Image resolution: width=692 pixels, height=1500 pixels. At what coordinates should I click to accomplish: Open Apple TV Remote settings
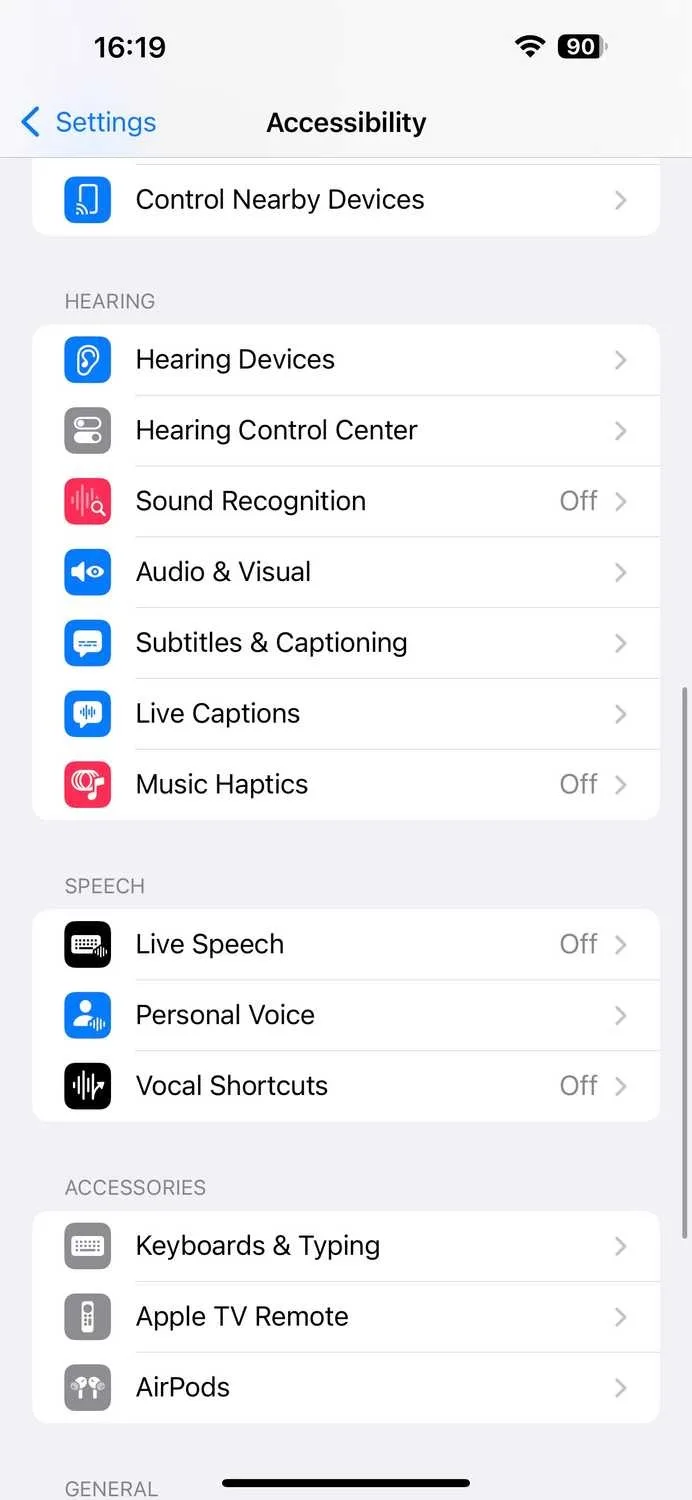click(x=346, y=1318)
